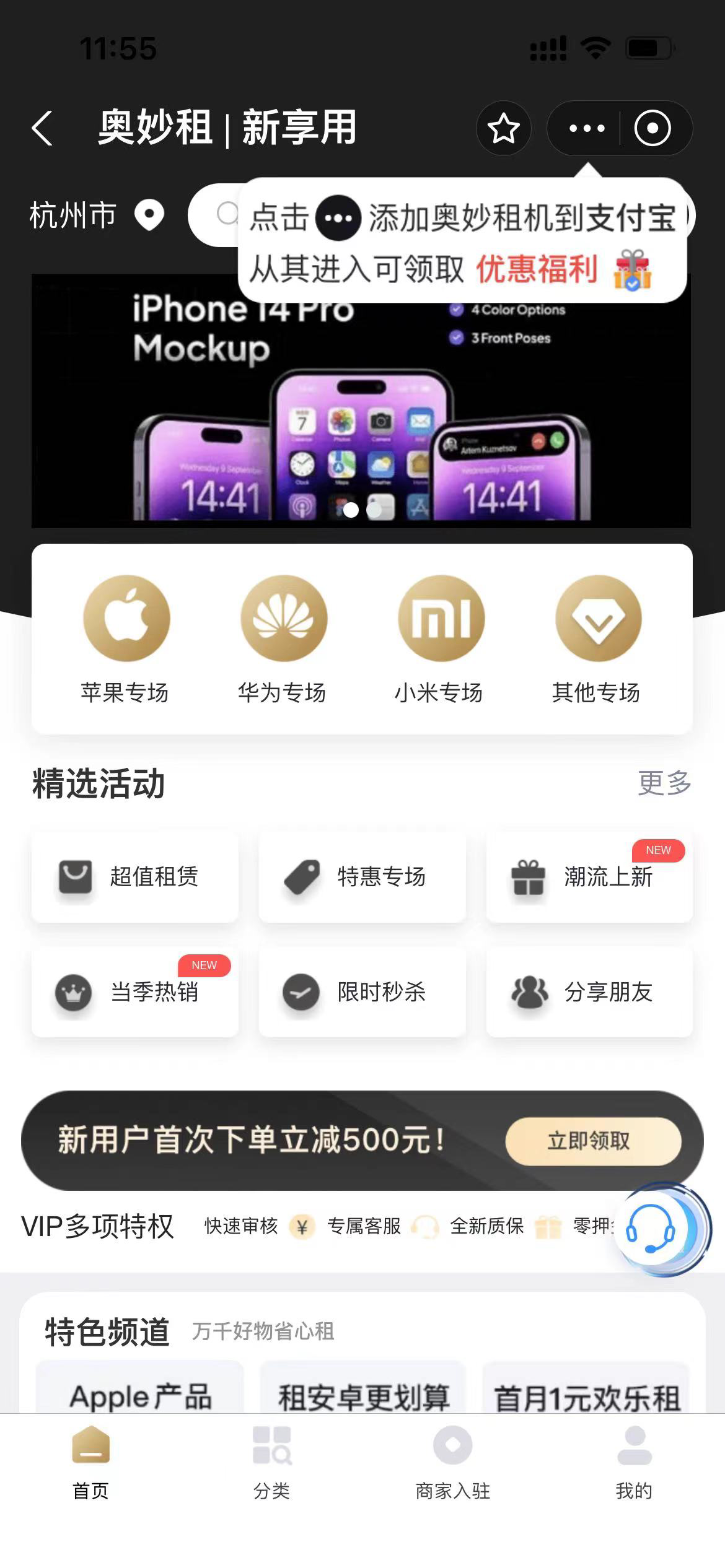
Task: Open 超值租赁
Action: 135,877
